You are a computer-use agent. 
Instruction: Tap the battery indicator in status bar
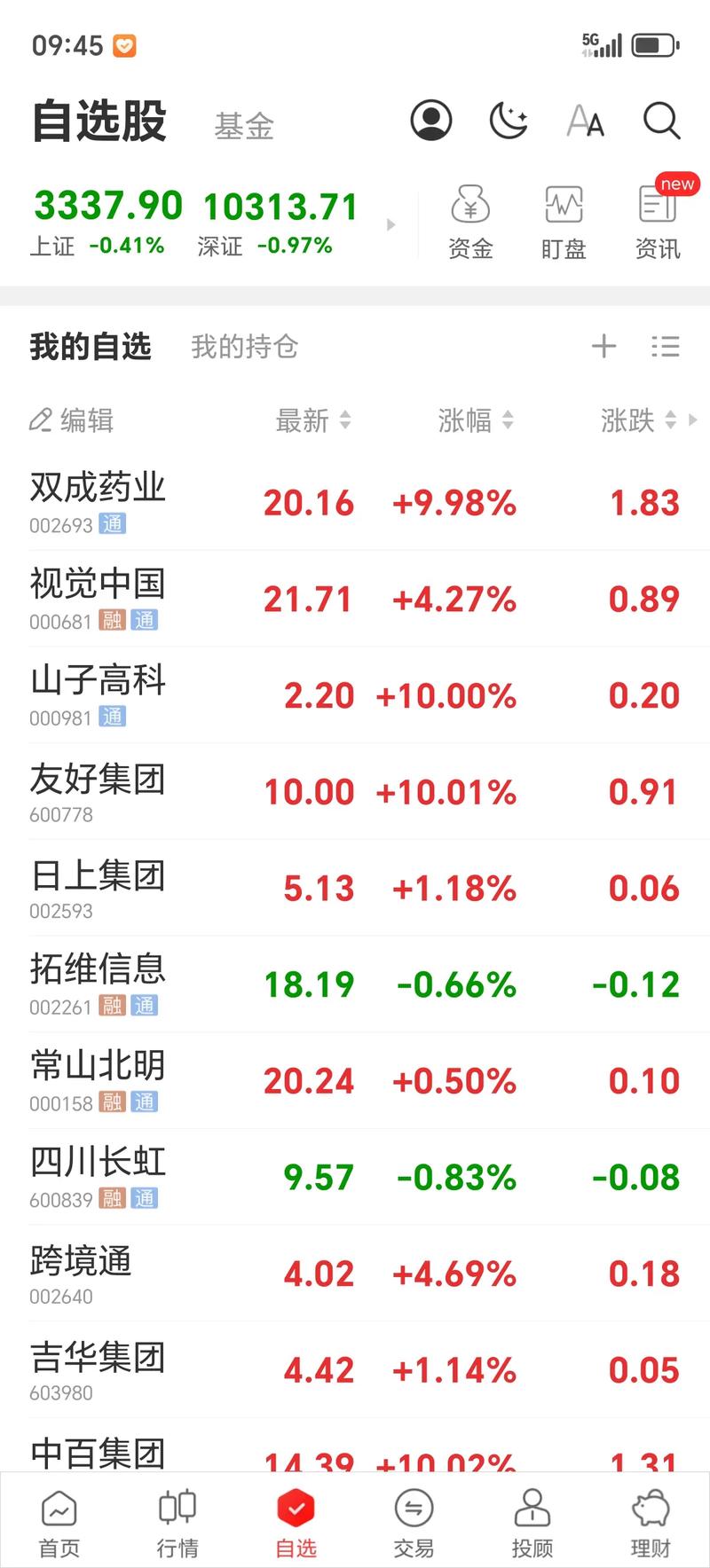coord(654,44)
